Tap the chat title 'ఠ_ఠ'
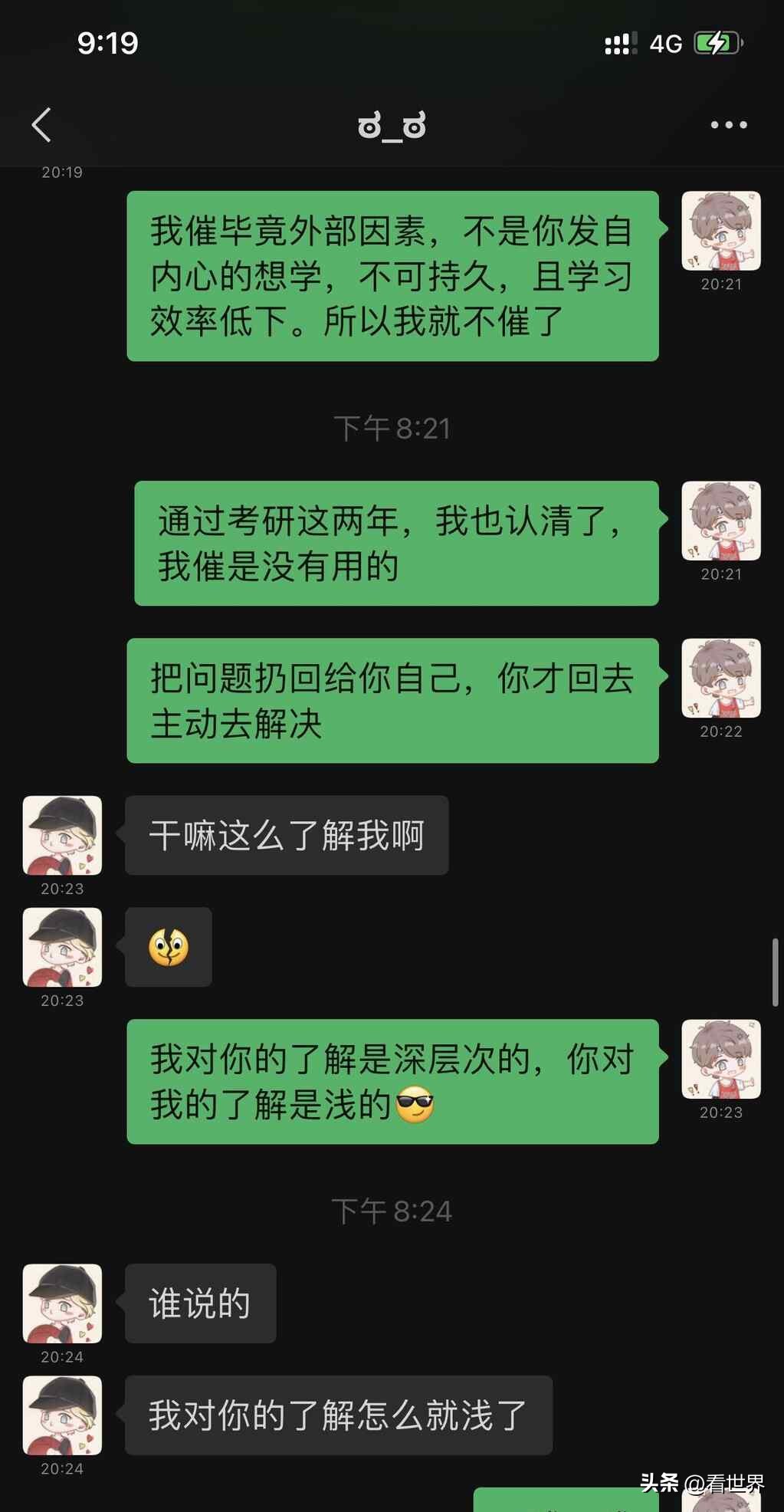Screen dimensions: 784x1512 392,124
